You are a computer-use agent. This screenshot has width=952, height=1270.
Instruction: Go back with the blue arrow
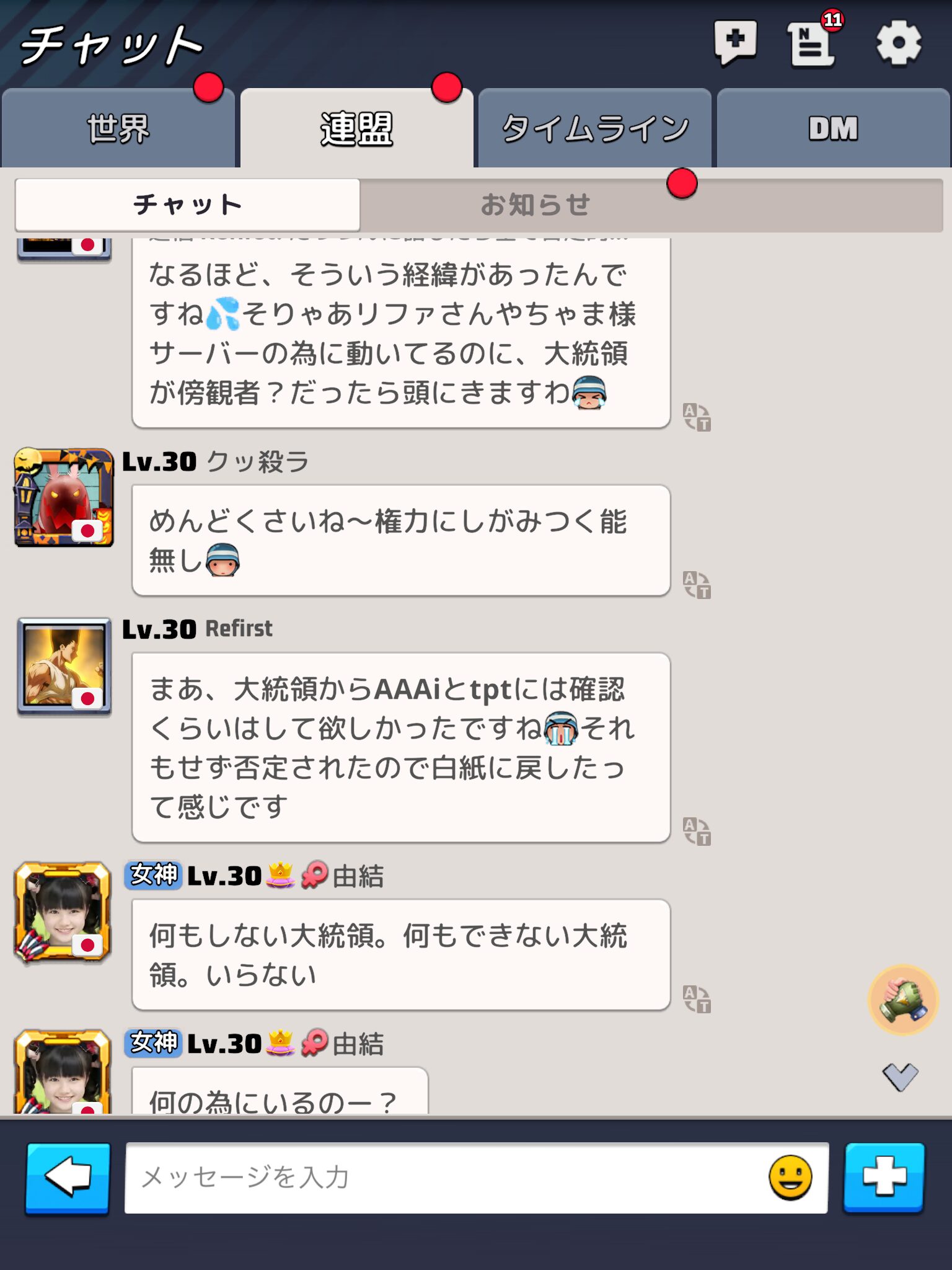[x=68, y=1177]
